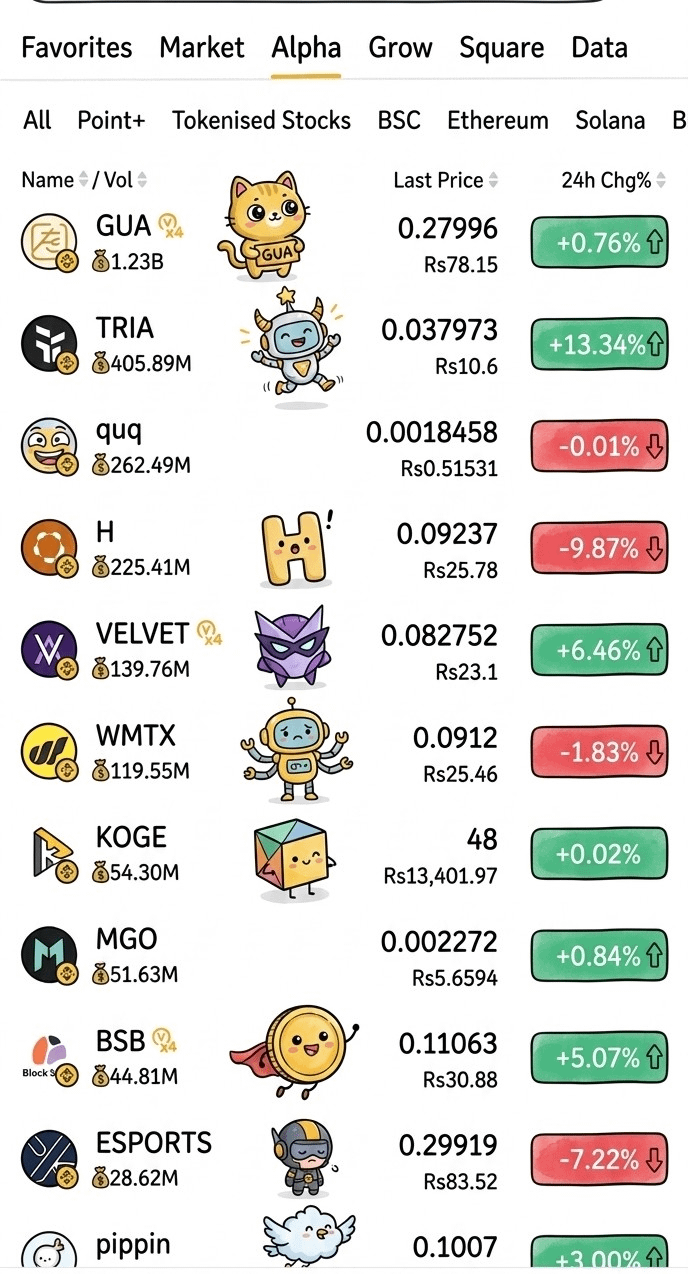Screen dimensions: 688x1274
Task: Sort the list by Name
Action: point(48,181)
